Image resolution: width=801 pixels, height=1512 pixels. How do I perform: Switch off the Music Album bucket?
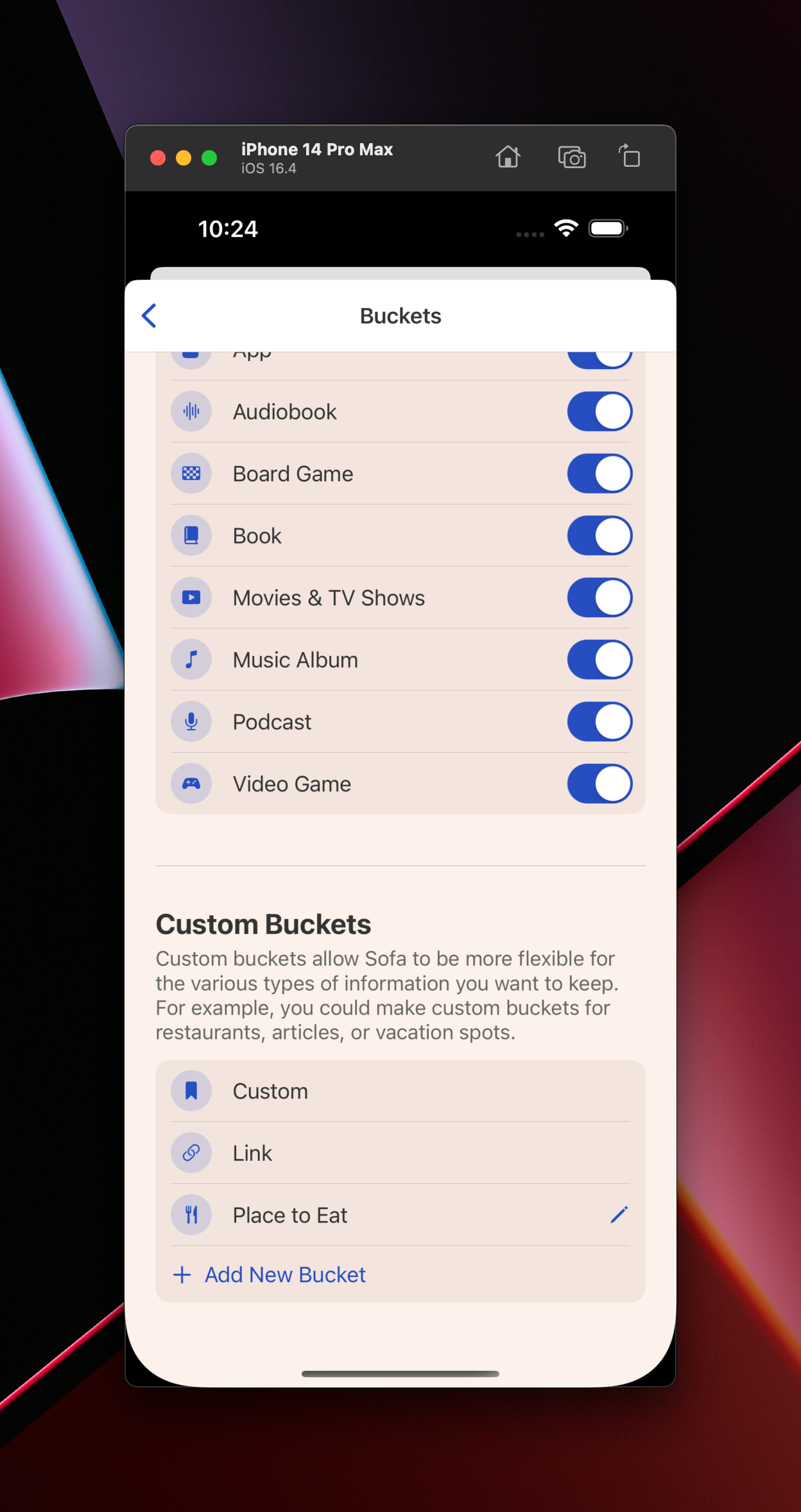[x=599, y=660]
